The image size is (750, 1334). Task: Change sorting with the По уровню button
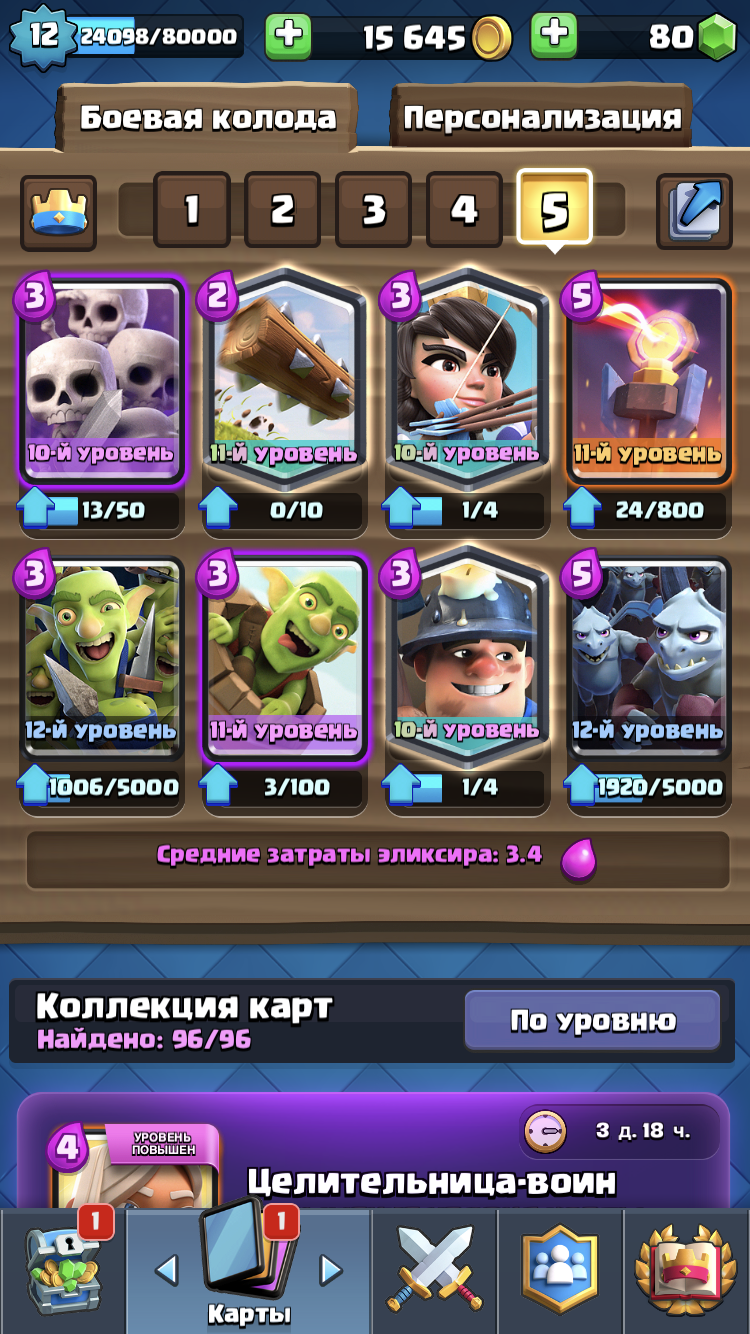click(x=593, y=1020)
